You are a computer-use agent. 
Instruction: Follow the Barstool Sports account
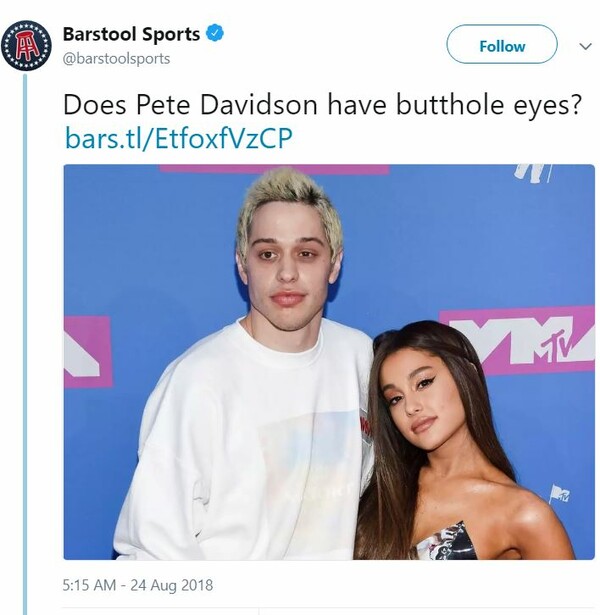click(x=501, y=46)
